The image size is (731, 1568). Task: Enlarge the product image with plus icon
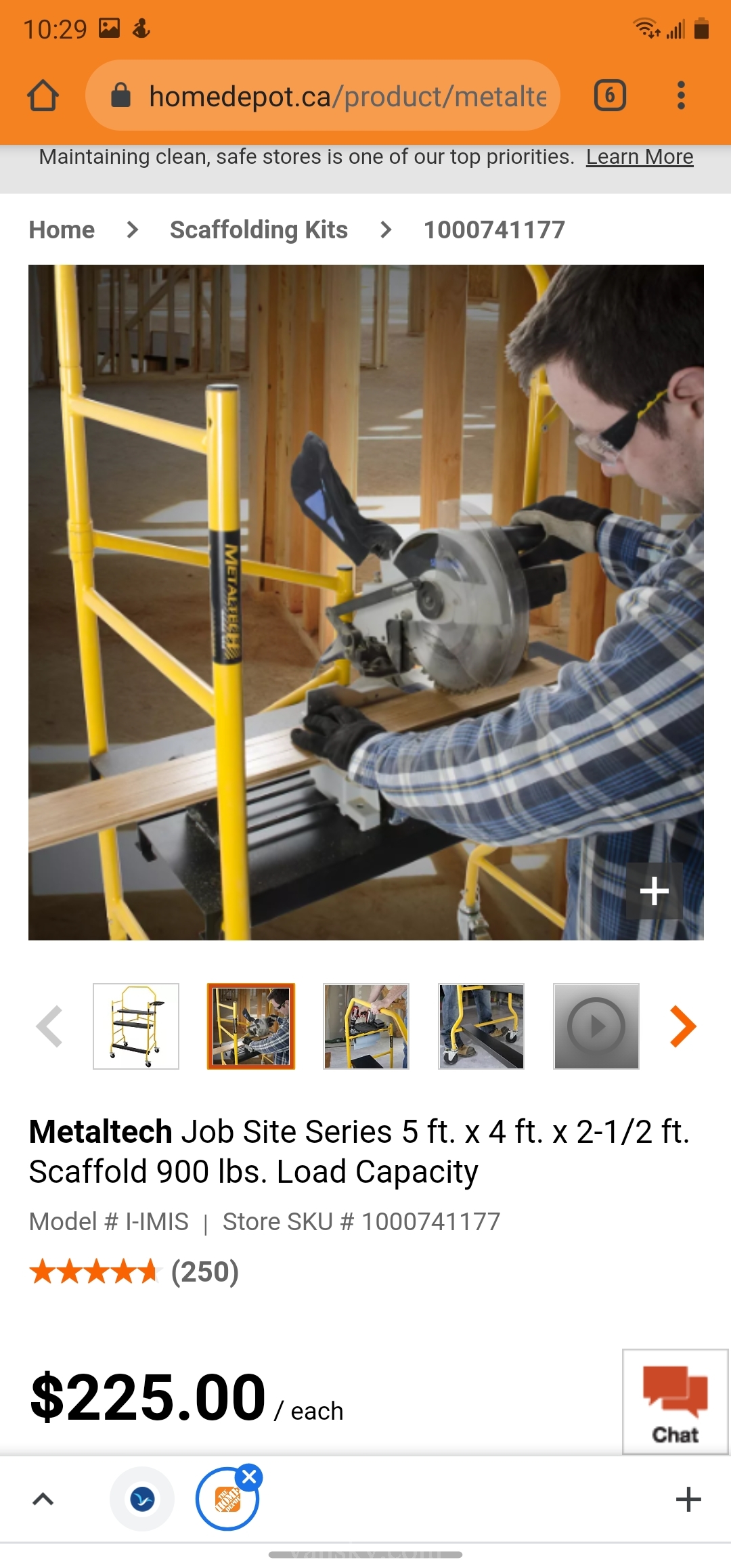[x=654, y=890]
